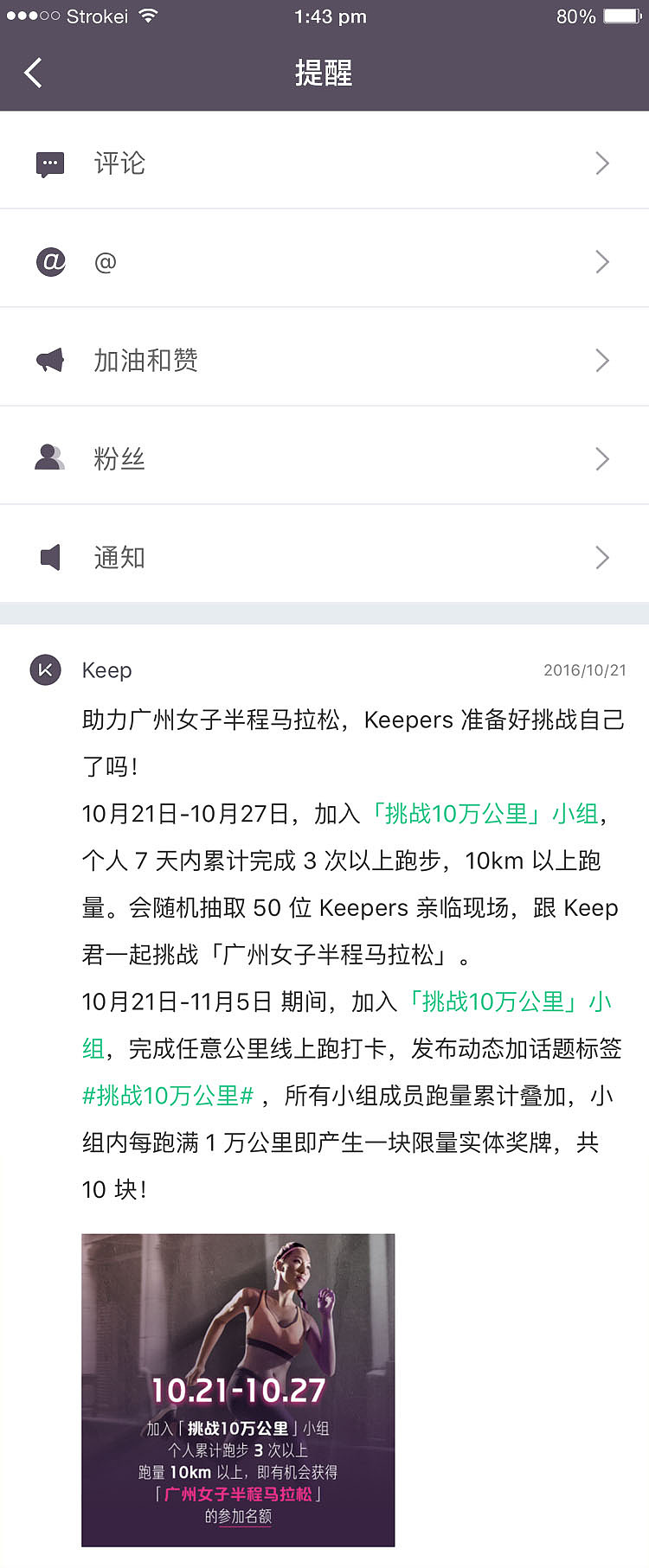This screenshot has height=1568, width=649.
Task: Open the 「挑战10万公里」小组 green link
Action: (483, 814)
